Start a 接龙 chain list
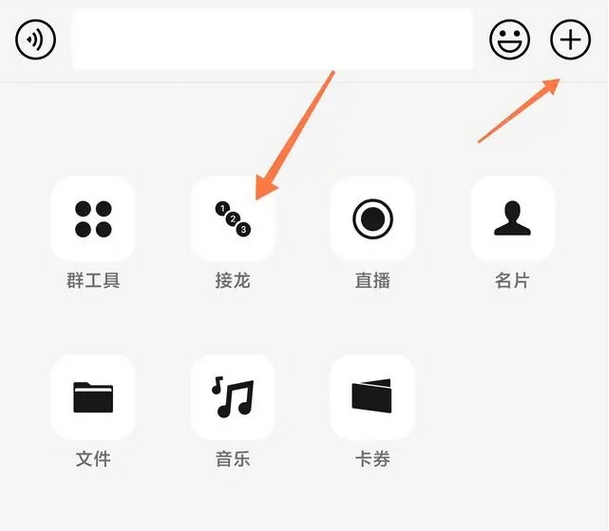 (x=233, y=219)
